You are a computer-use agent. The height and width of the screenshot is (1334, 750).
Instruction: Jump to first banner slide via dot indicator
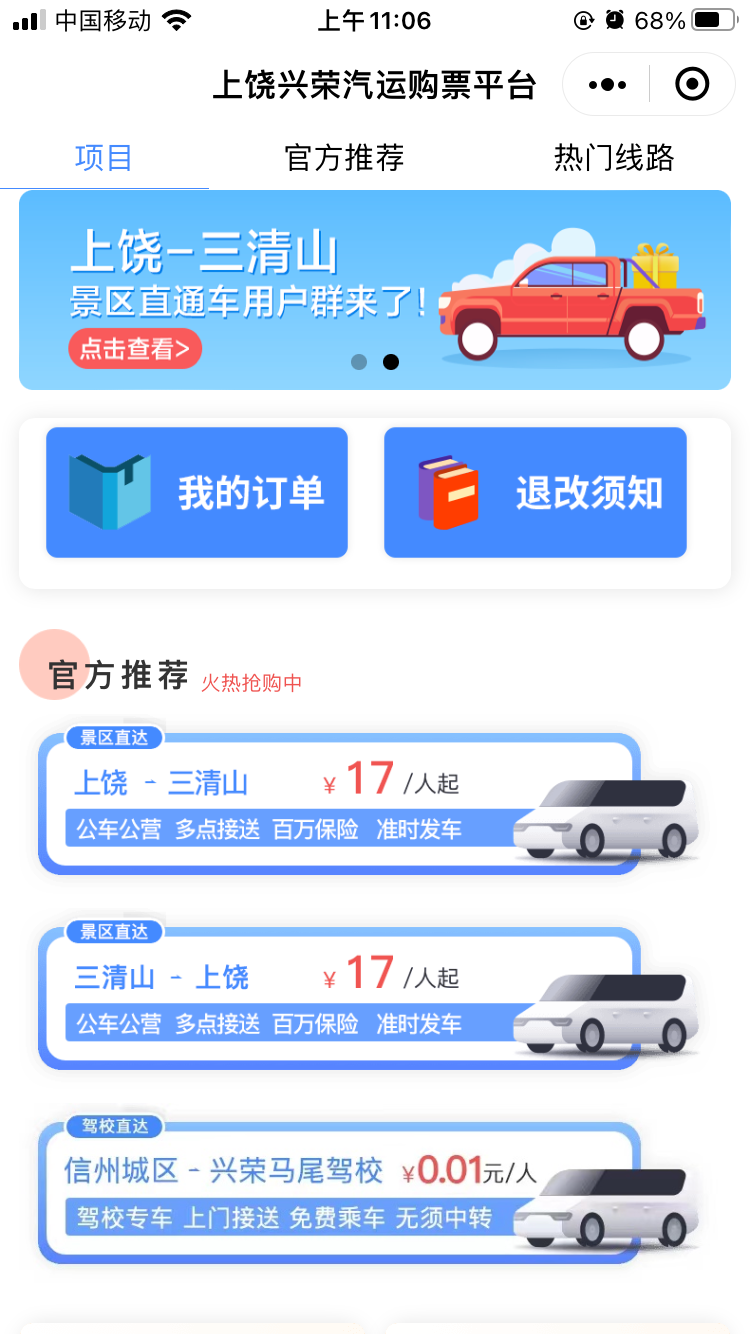coord(359,362)
